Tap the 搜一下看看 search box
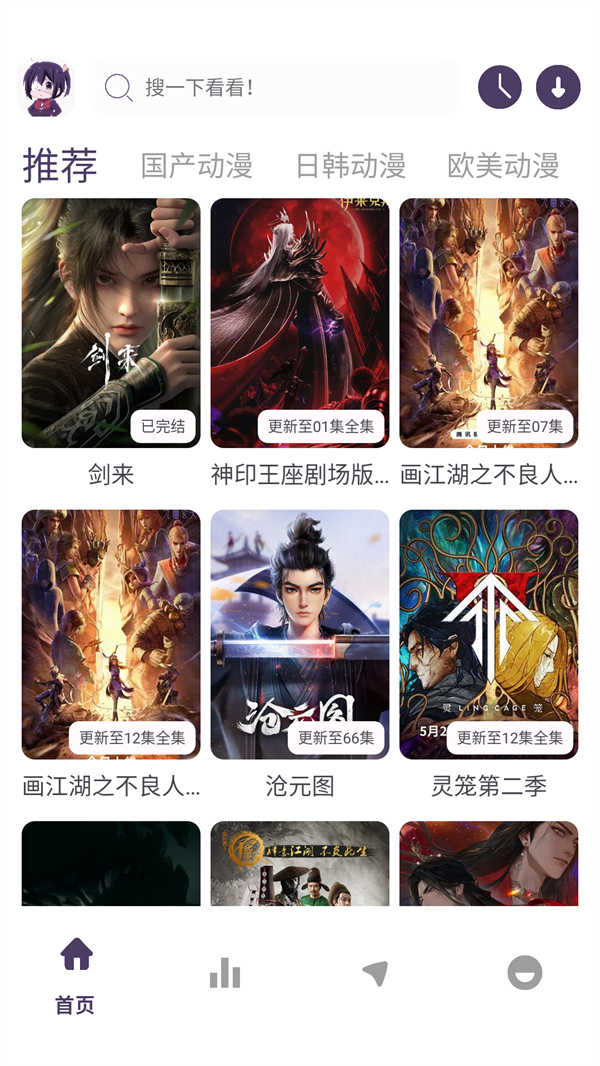The height and width of the screenshot is (1066, 600). 276,88
